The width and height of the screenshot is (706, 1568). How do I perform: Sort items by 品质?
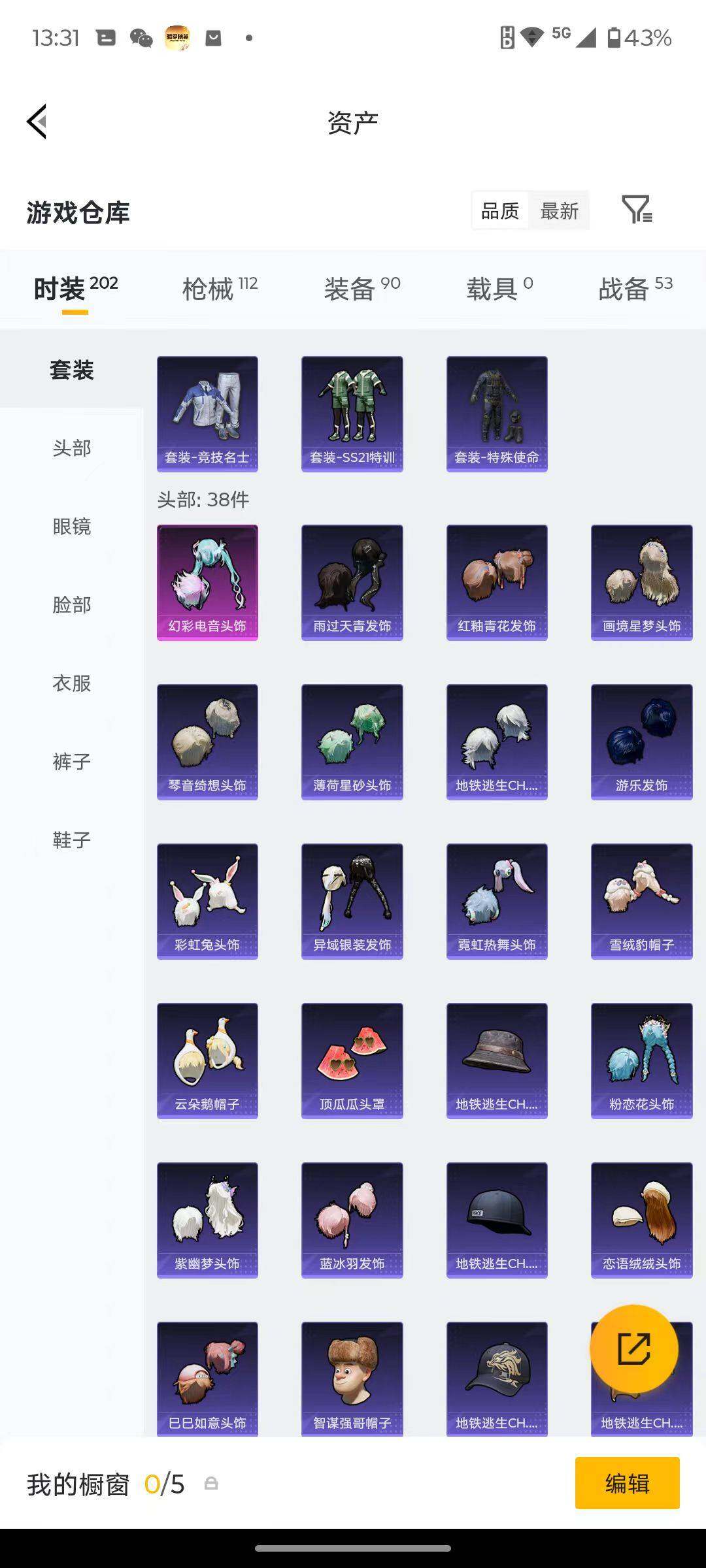(x=500, y=211)
